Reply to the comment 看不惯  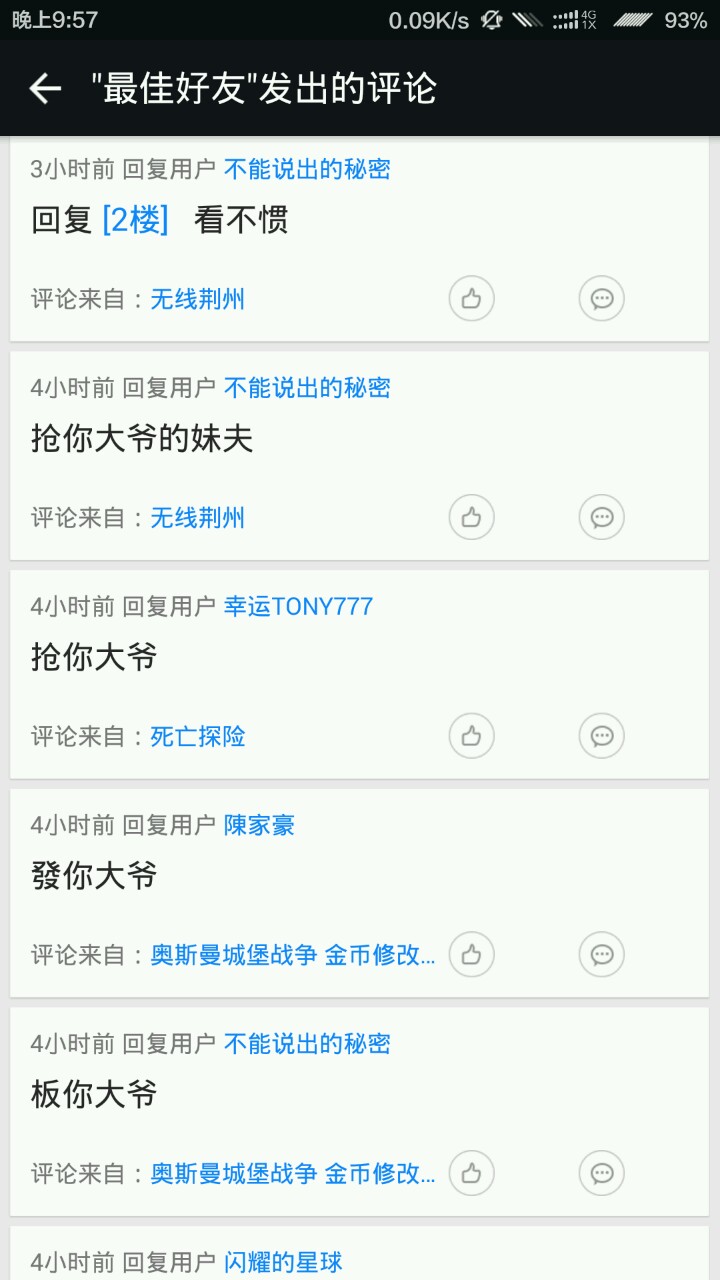point(602,298)
